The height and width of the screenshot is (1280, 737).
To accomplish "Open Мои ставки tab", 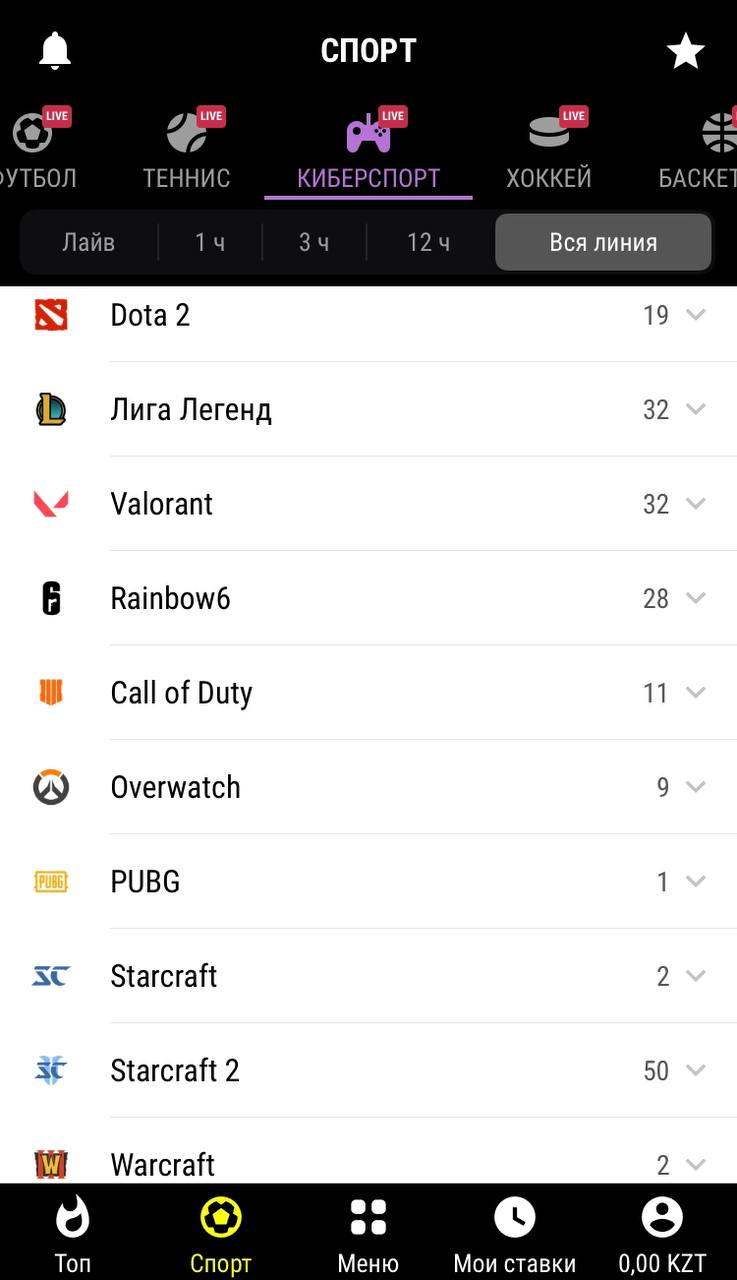I will click(515, 1233).
